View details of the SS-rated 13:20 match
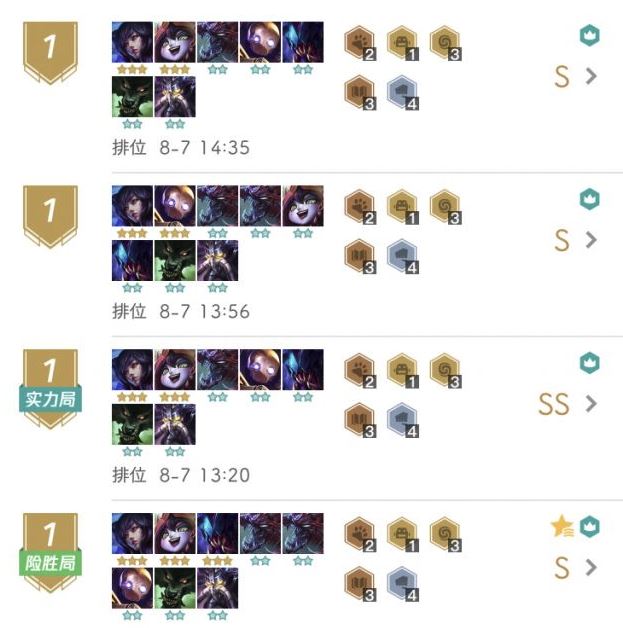Viewport: 623px width, 628px height. (x=590, y=404)
